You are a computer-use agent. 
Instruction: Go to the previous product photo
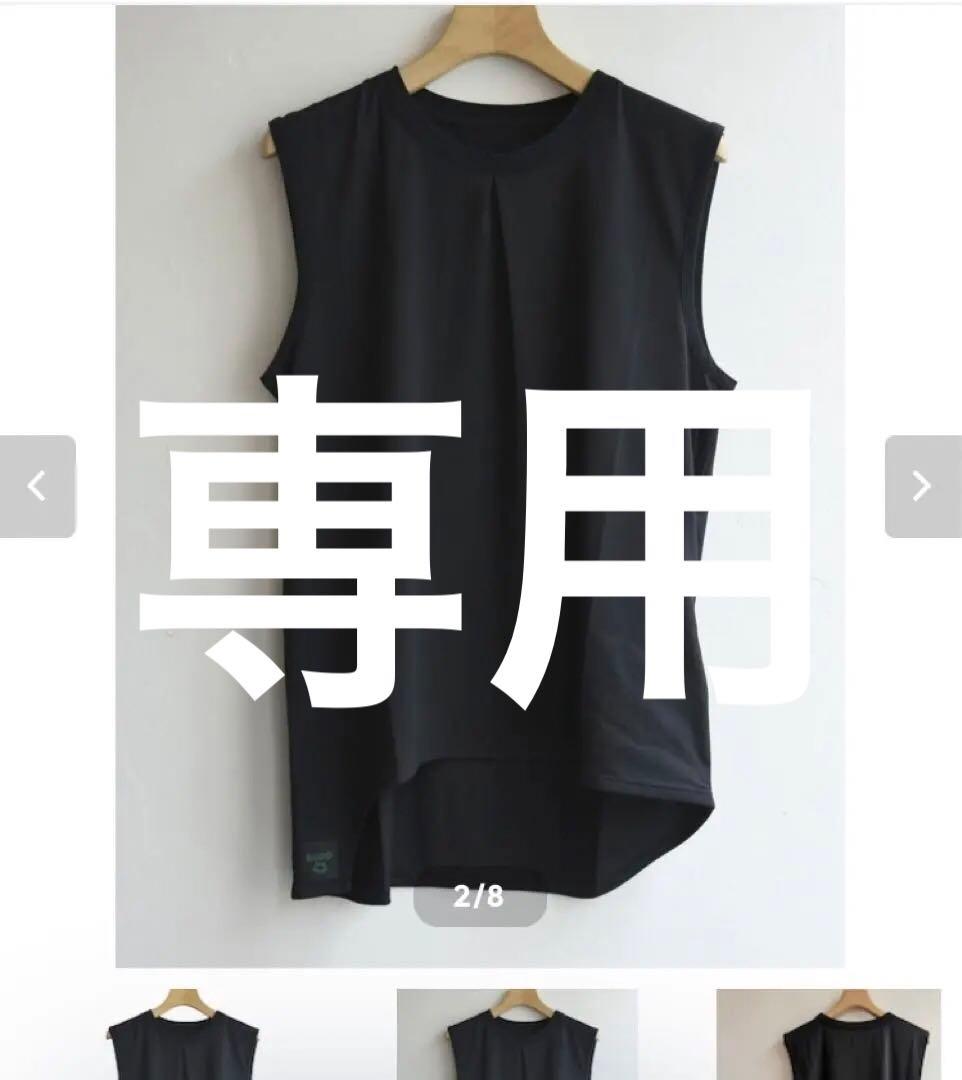38,486
